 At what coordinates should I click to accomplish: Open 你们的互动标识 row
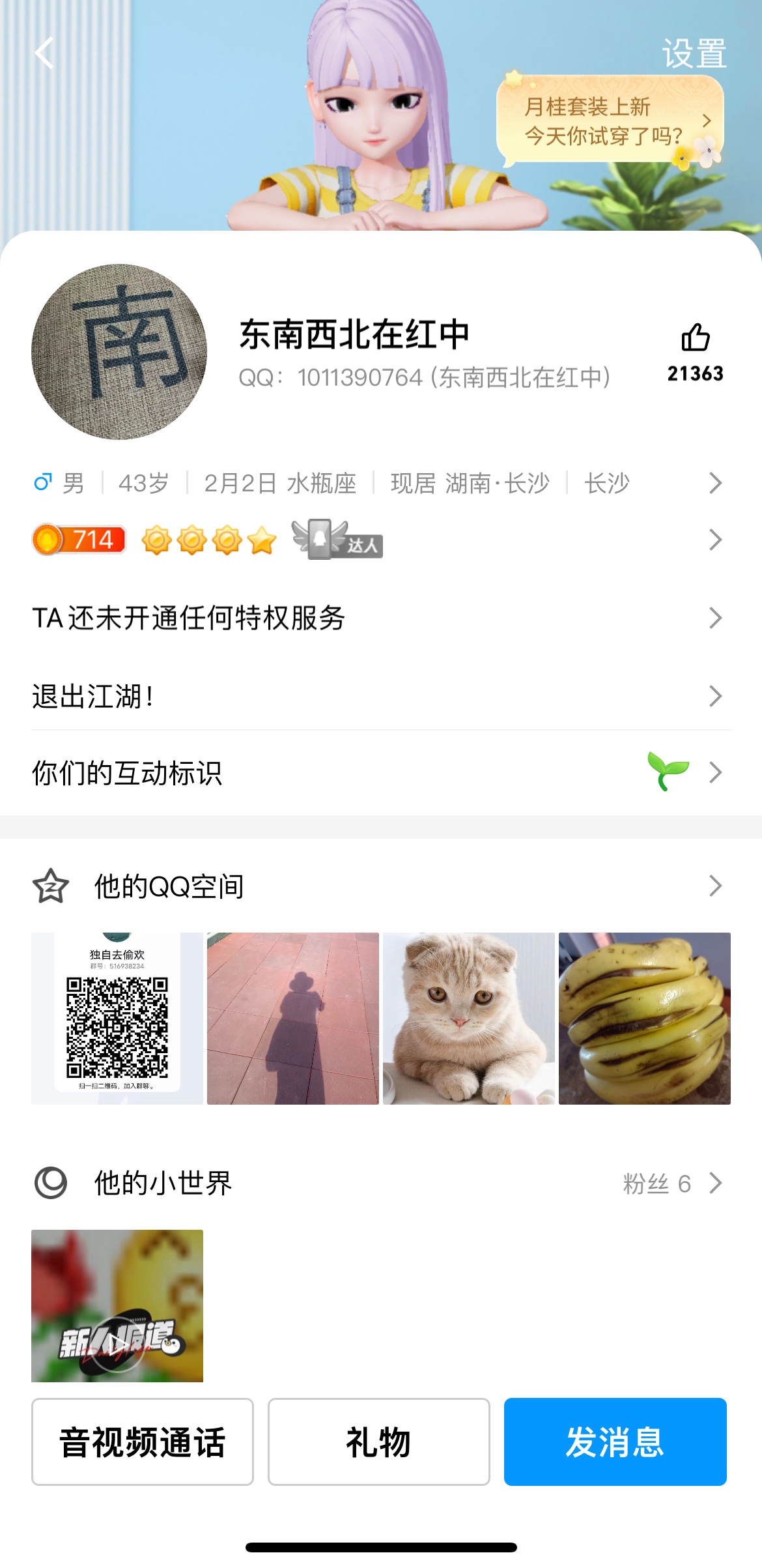tap(378, 773)
